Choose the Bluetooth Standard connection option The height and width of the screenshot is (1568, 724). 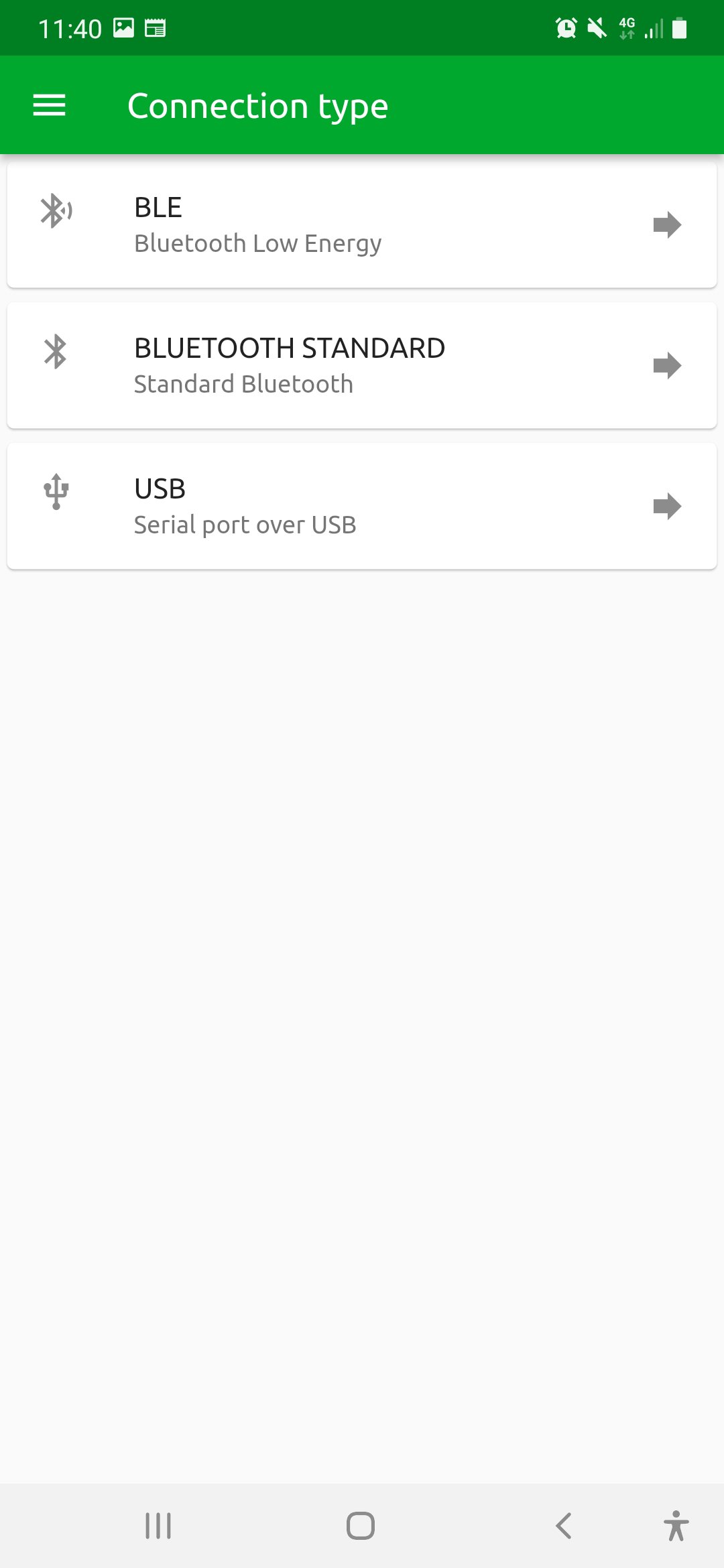(x=362, y=365)
